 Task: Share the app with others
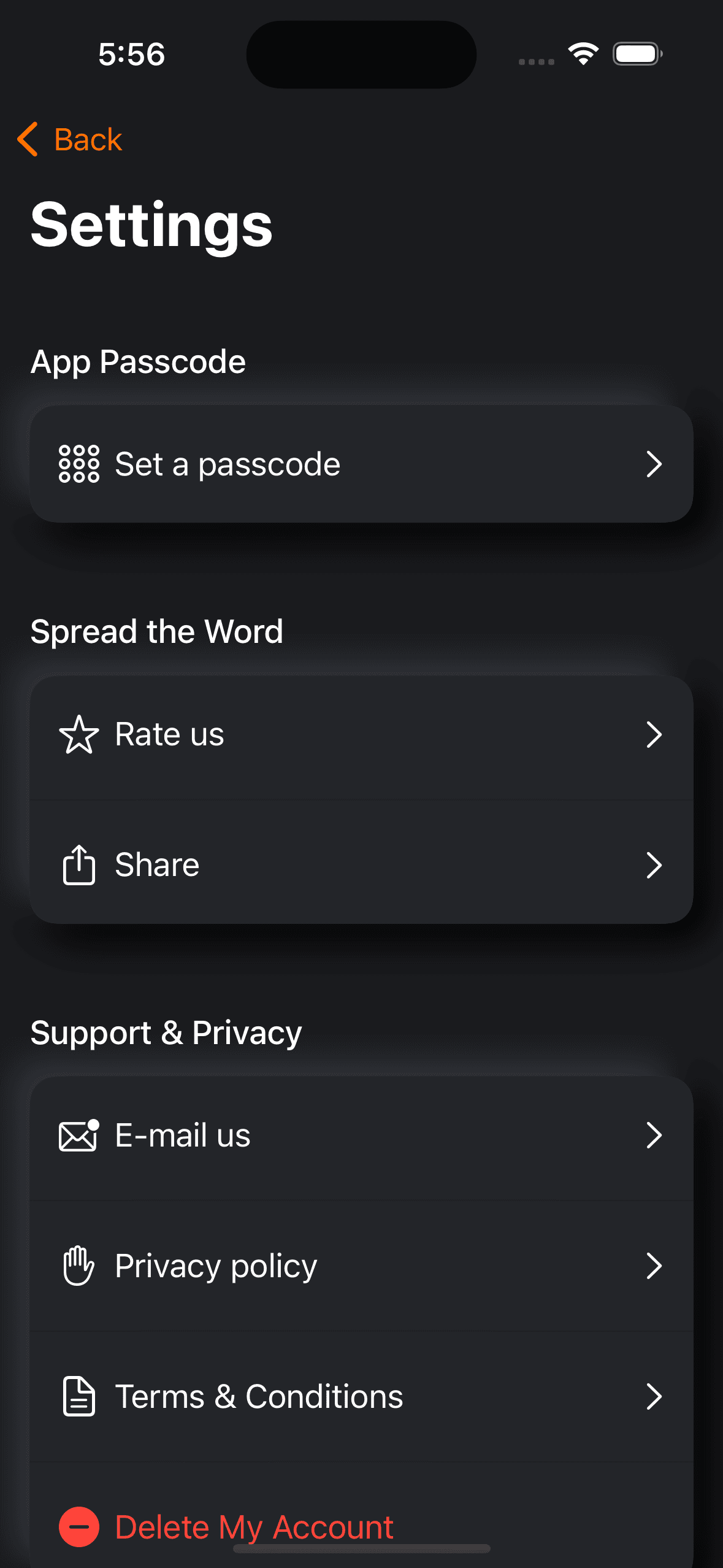(361, 865)
